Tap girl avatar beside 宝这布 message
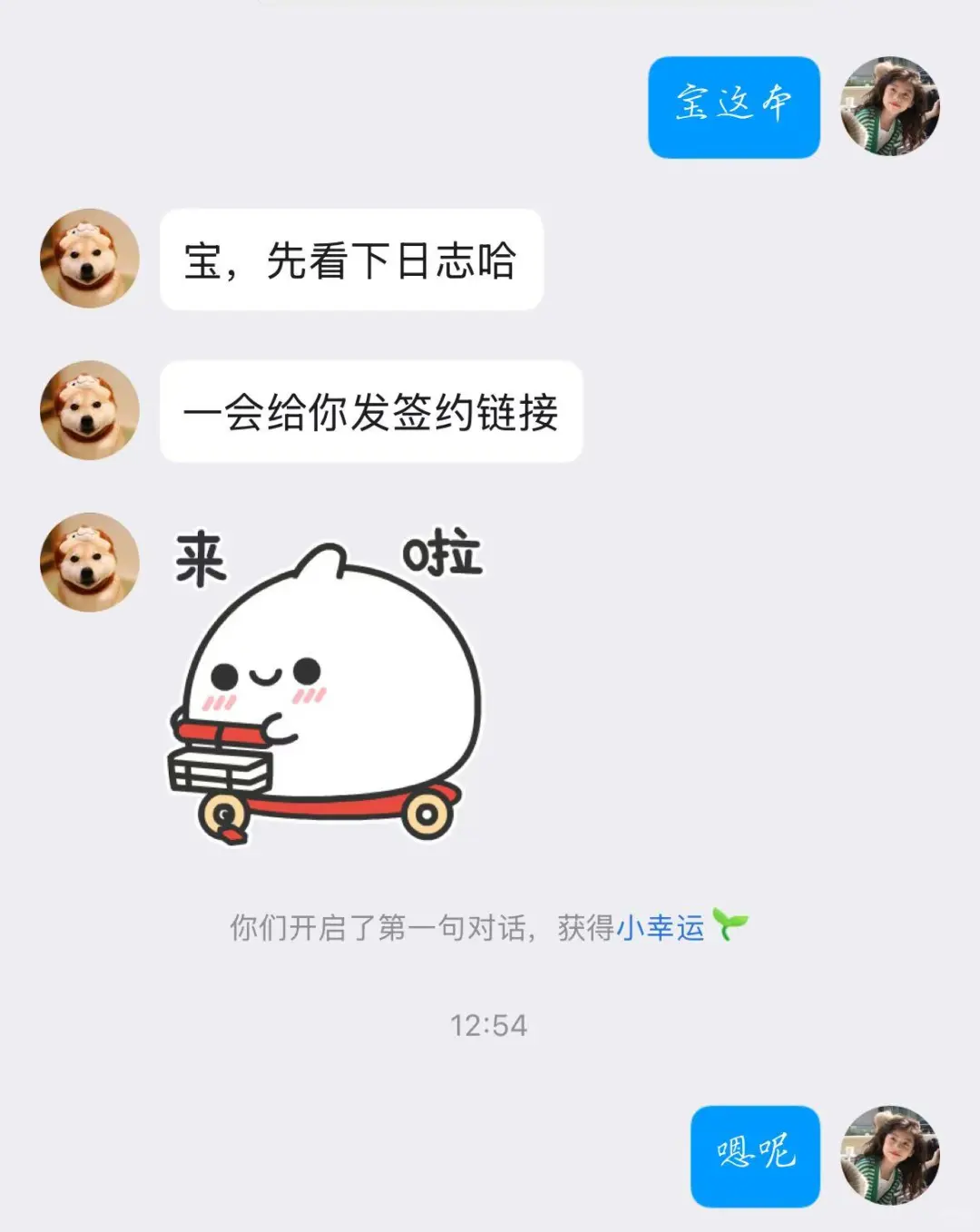The height and width of the screenshot is (1232, 980). (x=889, y=106)
